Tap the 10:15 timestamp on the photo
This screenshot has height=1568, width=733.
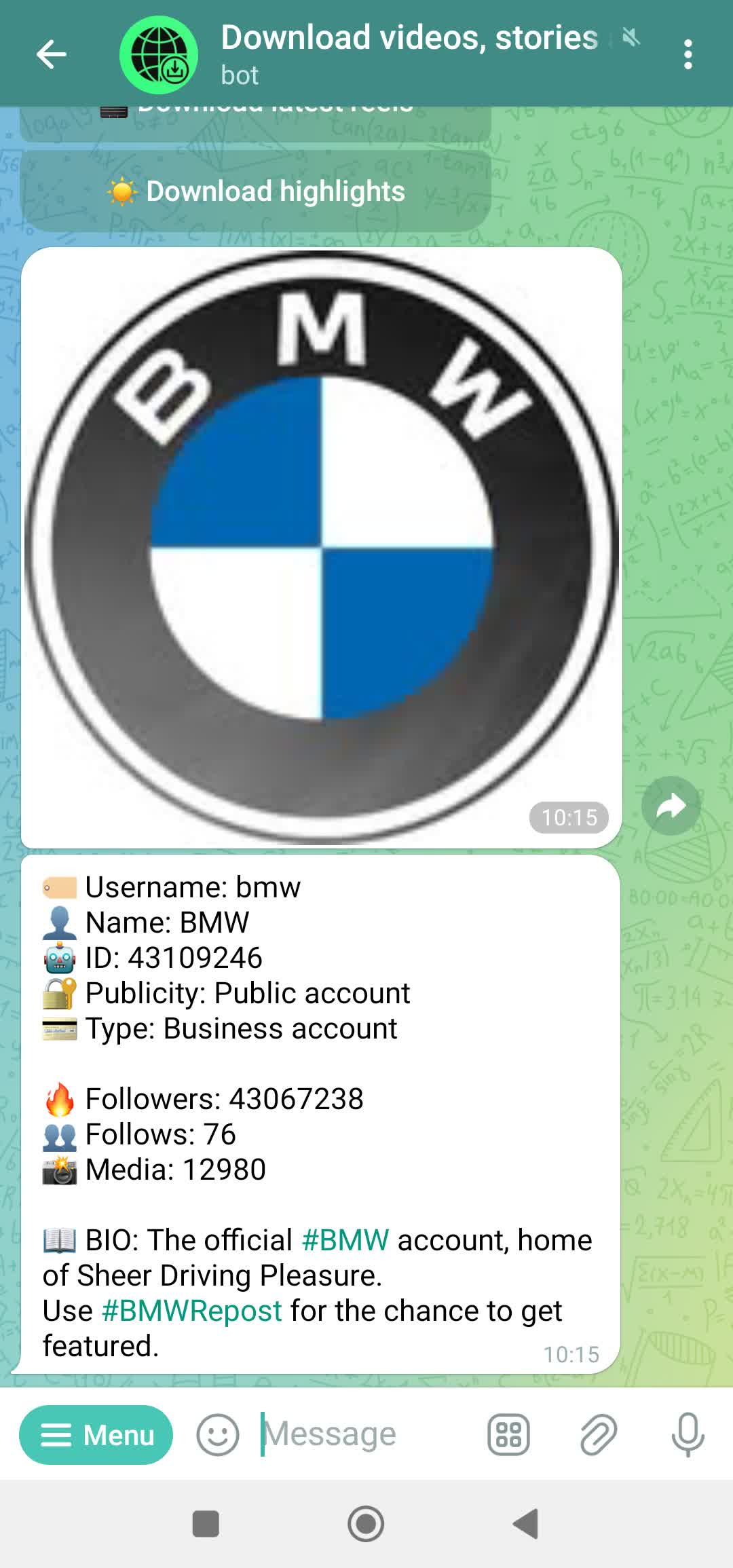click(569, 817)
